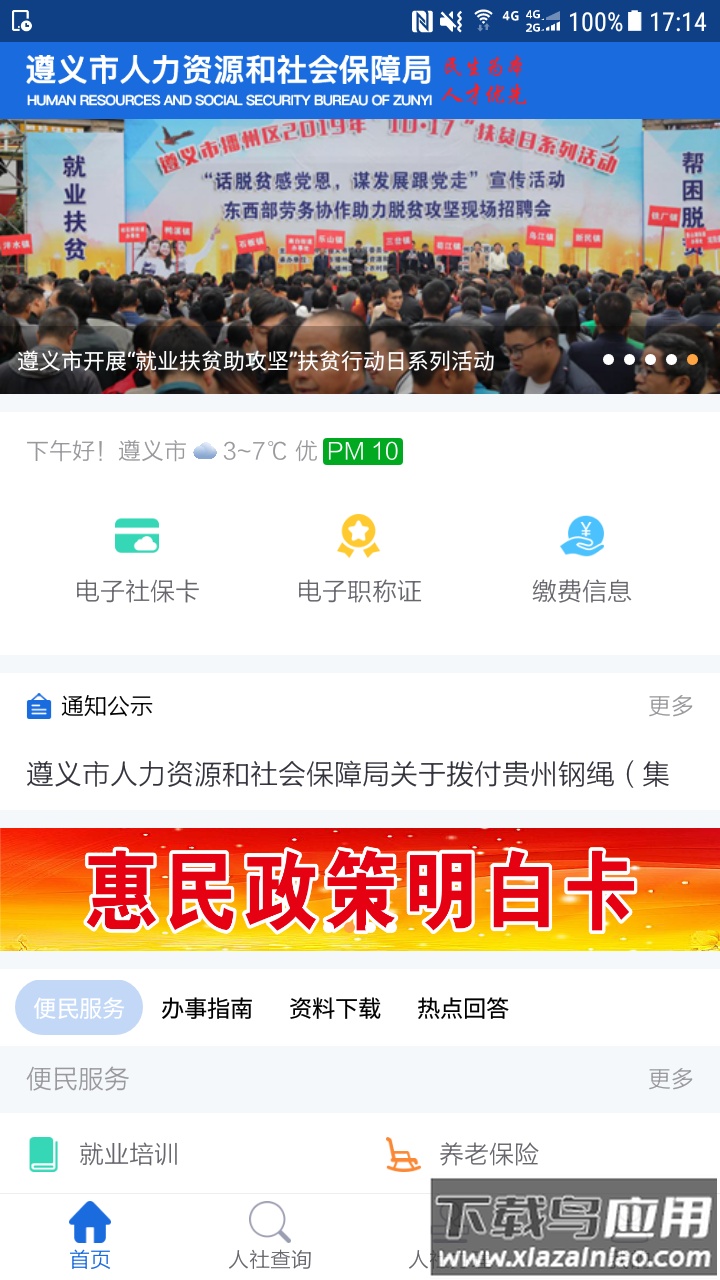Open the notice about 贵州钢绳 funding
The image size is (720, 1280).
(350, 773)
